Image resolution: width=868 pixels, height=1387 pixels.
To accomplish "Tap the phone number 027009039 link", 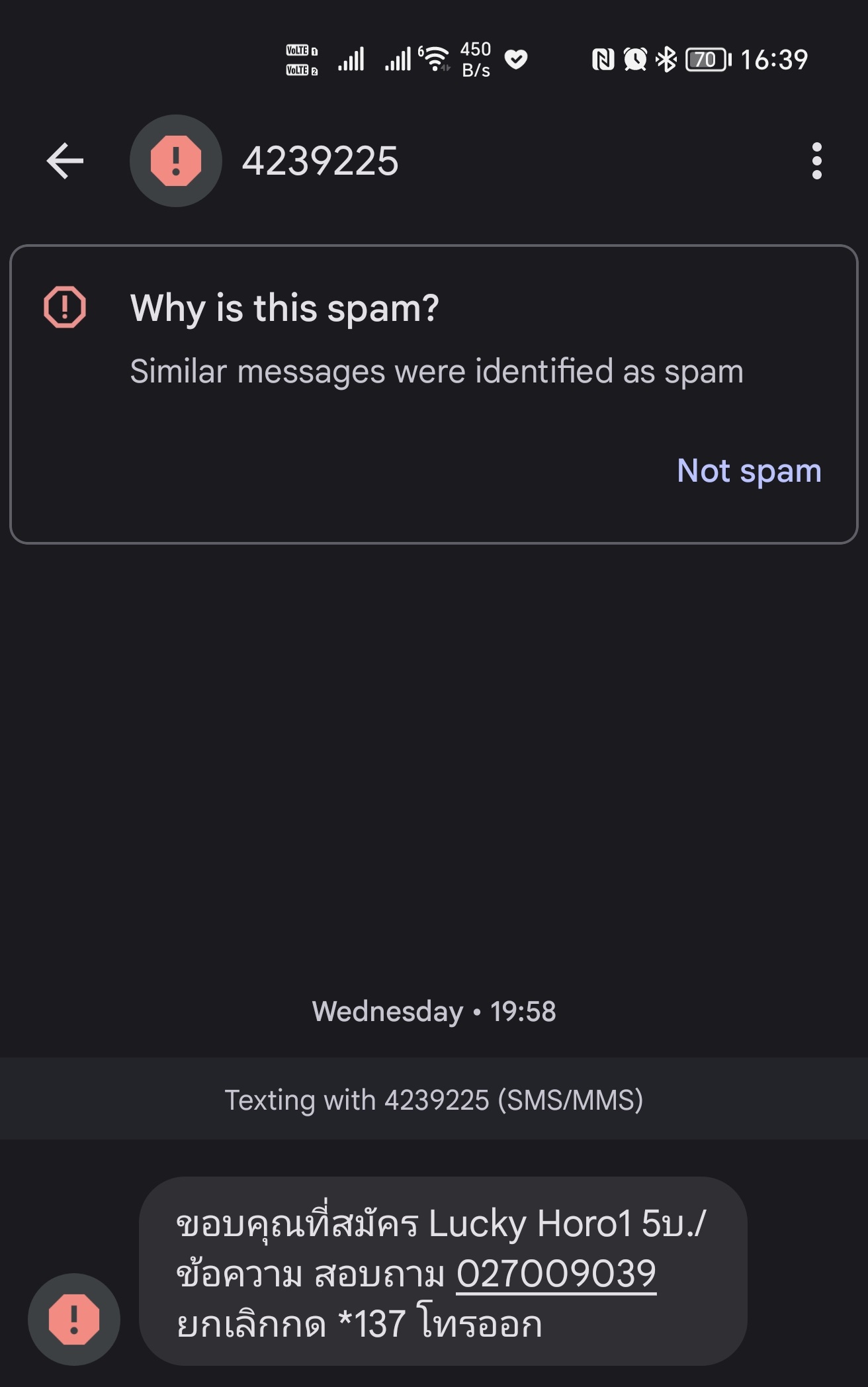I will coord(556,1275).
